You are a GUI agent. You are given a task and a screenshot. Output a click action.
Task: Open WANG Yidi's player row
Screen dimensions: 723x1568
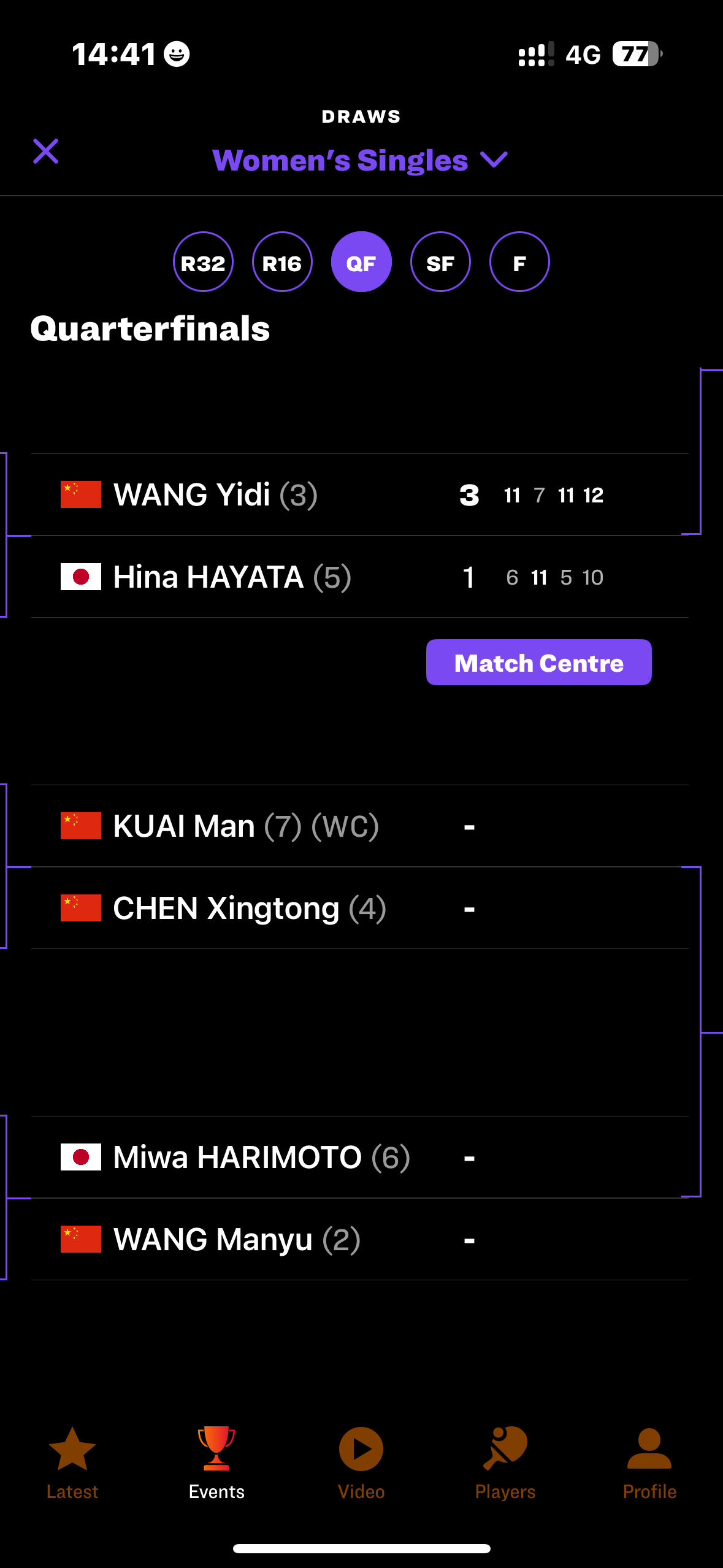(360, 494)
